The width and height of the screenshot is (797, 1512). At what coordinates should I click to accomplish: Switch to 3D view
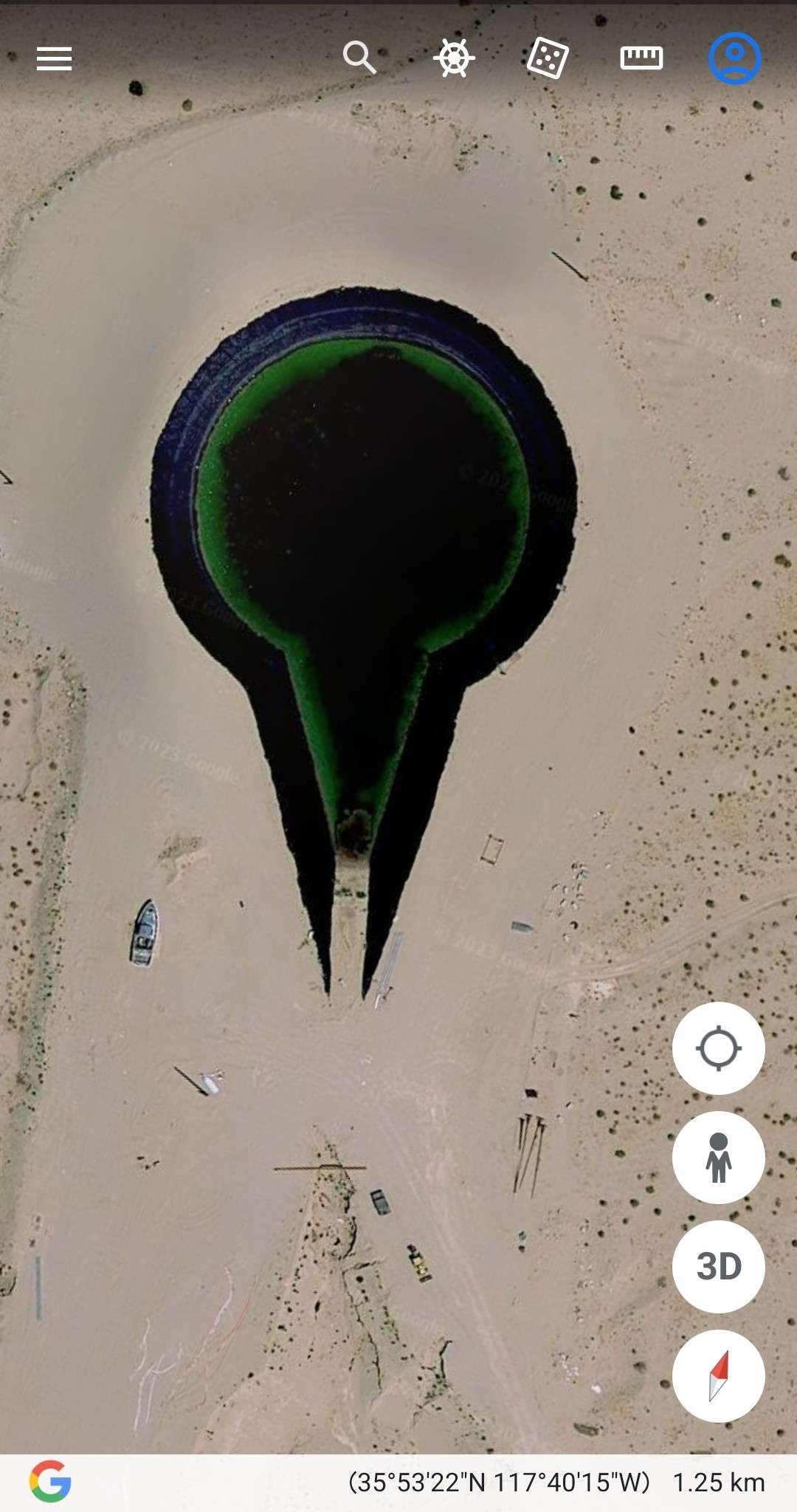718,1266
